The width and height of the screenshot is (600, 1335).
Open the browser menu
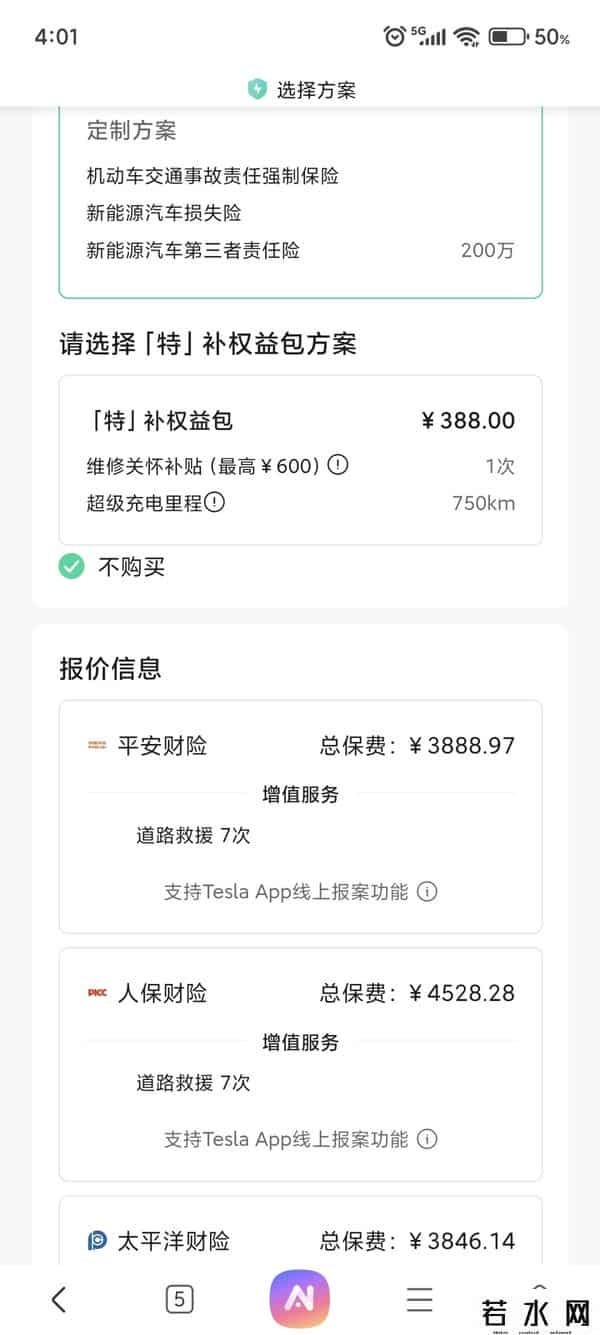coord(420,1299)
